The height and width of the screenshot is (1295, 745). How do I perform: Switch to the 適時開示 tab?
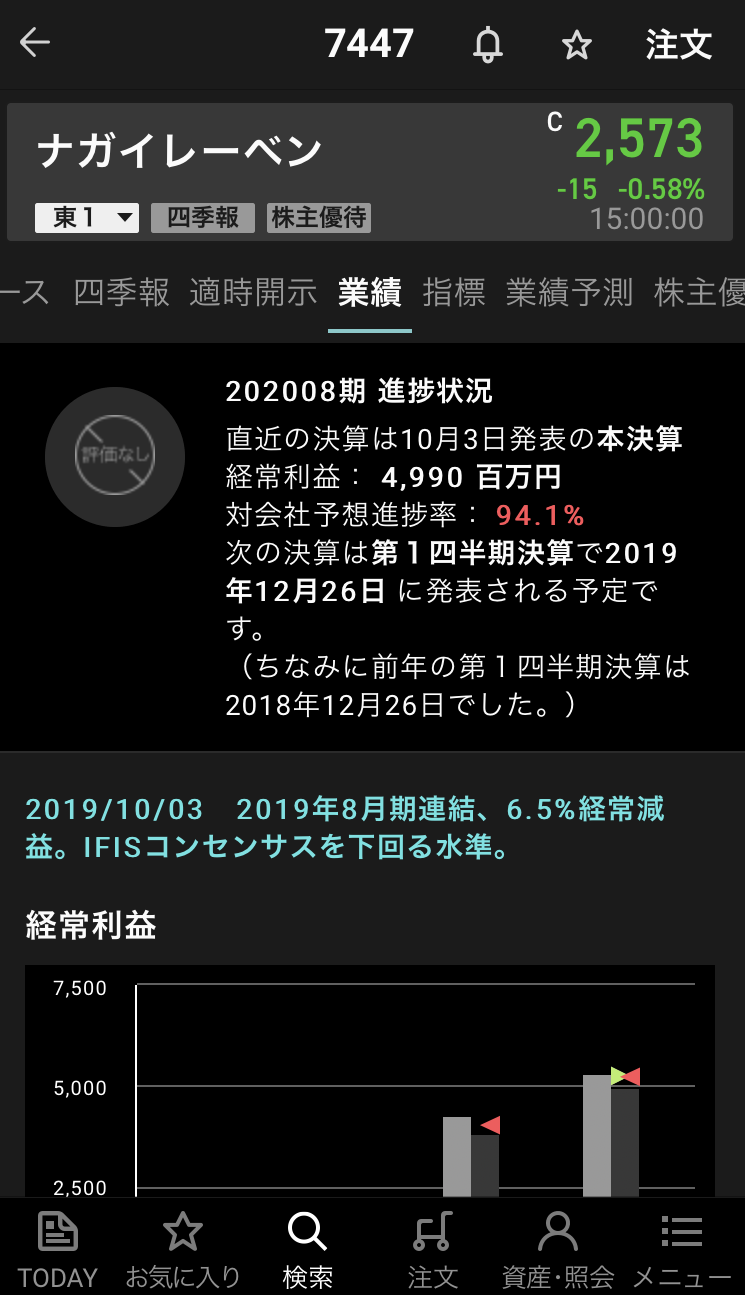(253, 293)
